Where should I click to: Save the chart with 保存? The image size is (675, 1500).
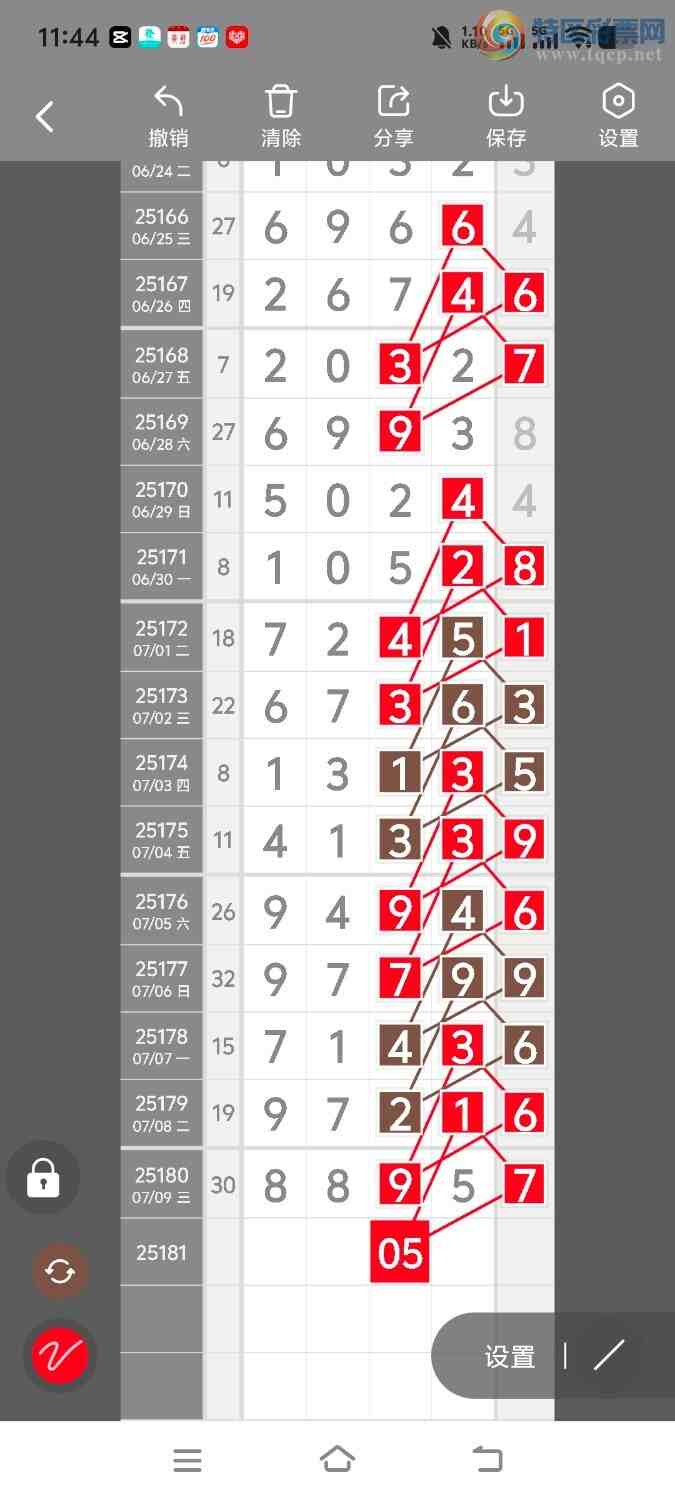pos(506,117)
